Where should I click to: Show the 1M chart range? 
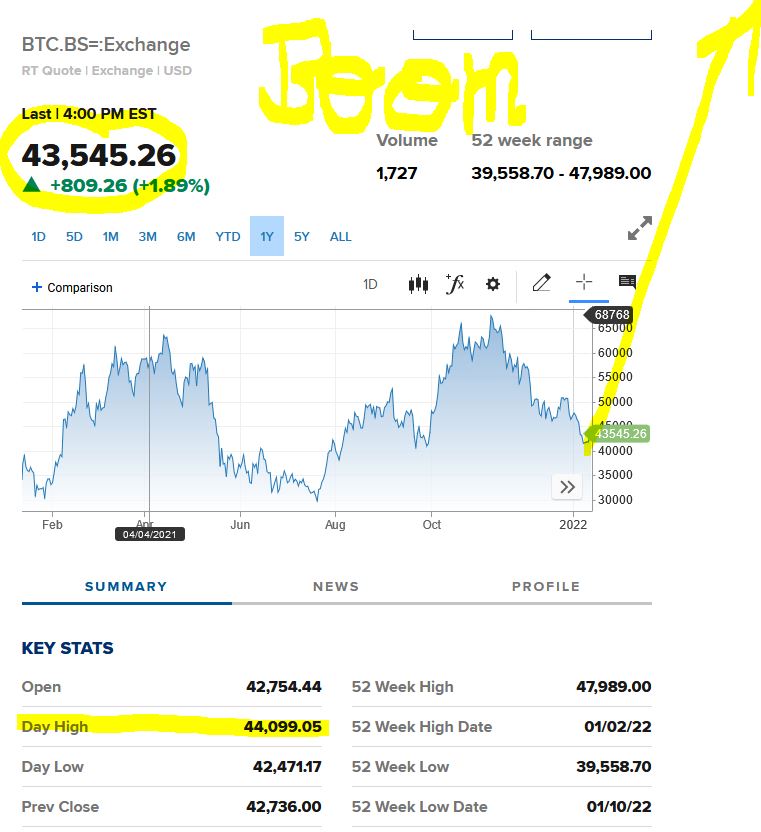pos(110,237)
